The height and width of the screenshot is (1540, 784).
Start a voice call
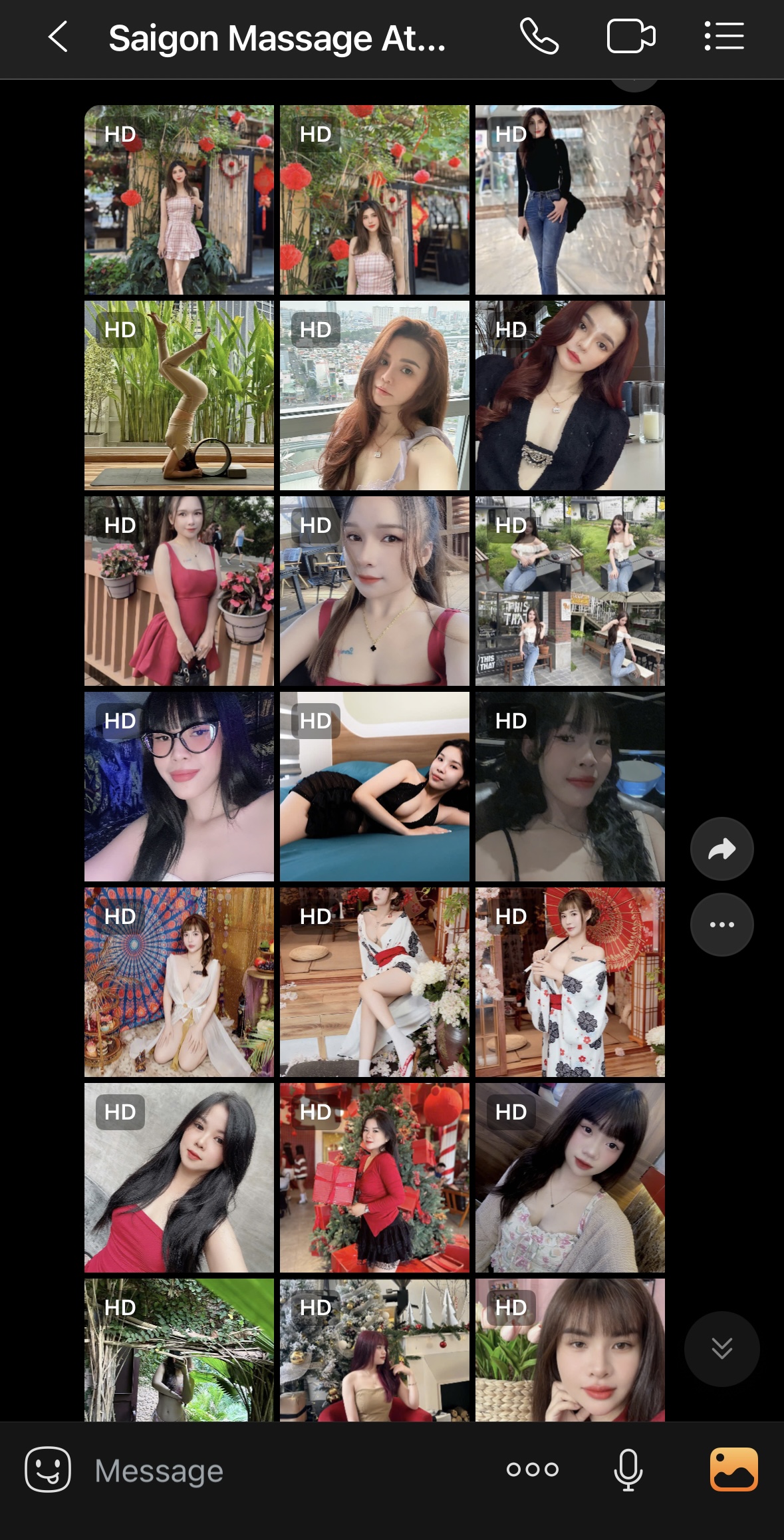coord(539,37)
